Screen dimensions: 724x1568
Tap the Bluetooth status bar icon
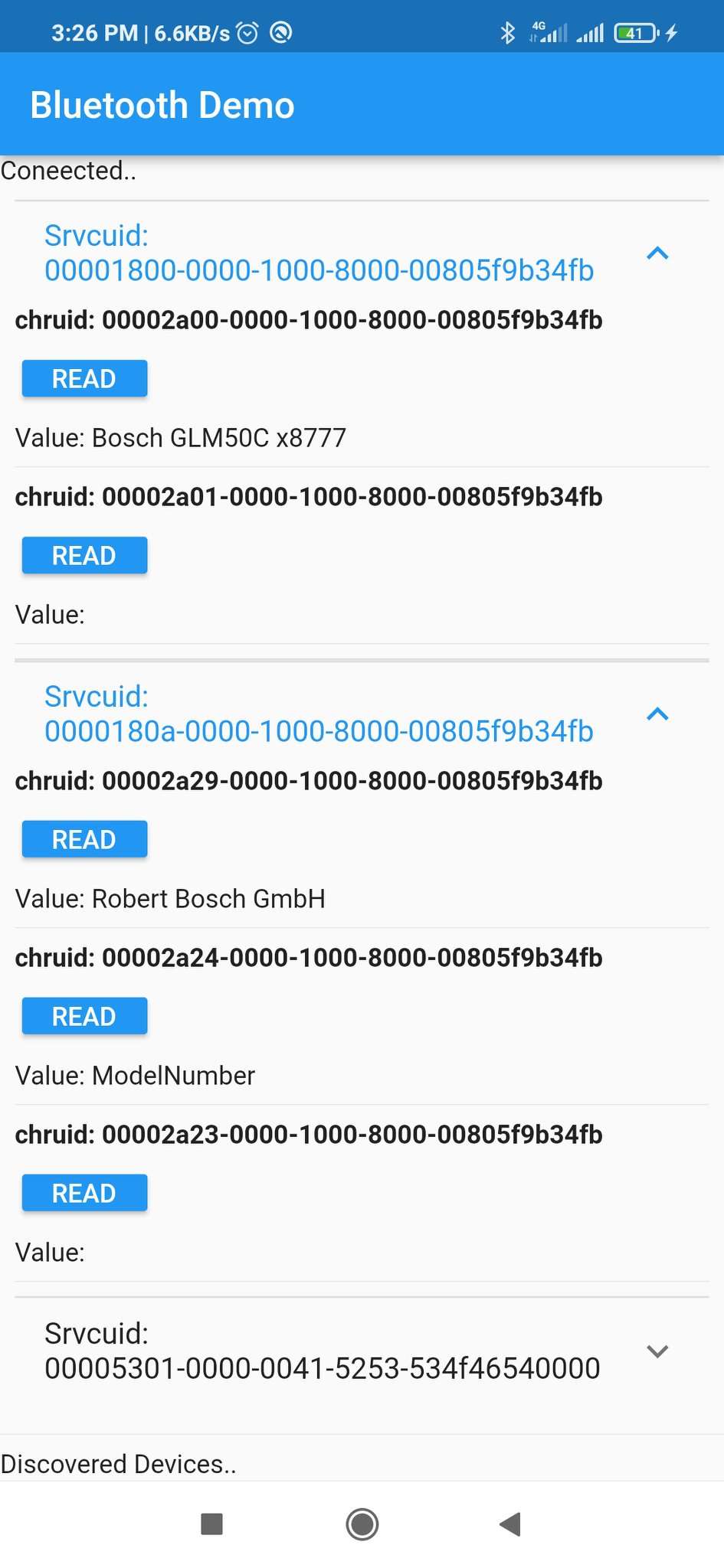click(506, 33)
